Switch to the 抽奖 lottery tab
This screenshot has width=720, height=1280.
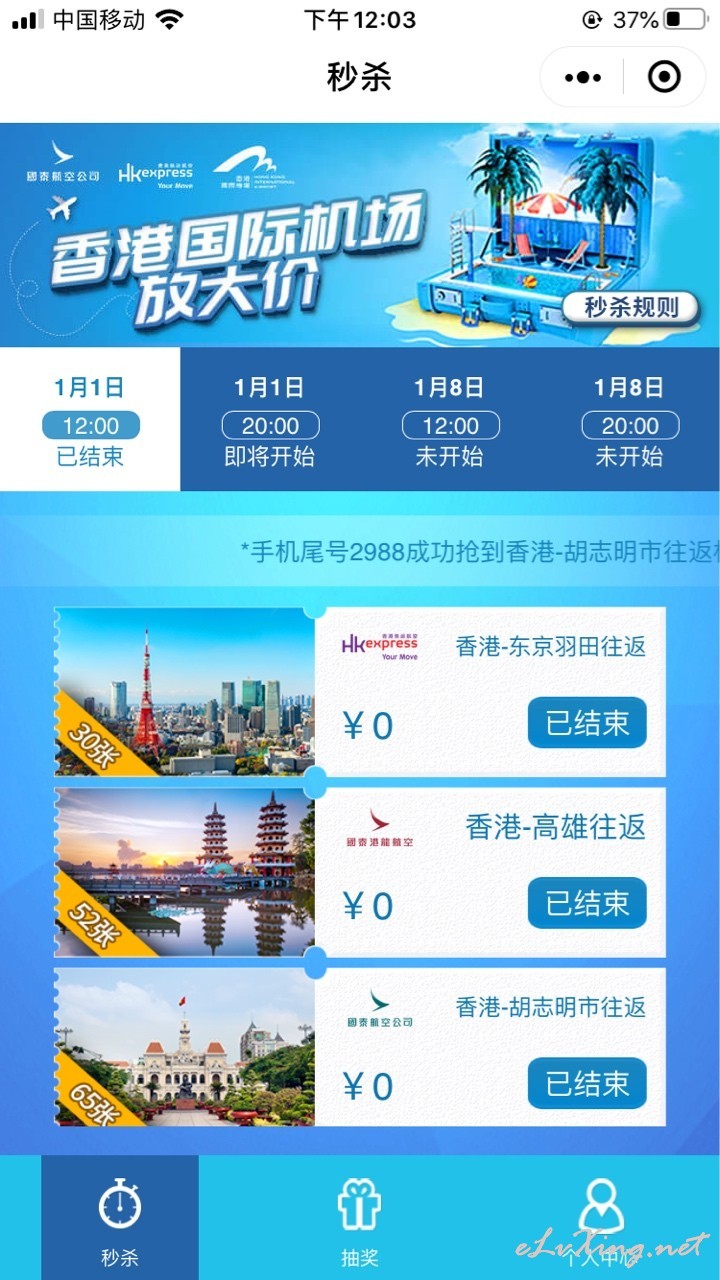(x=360, y=1218)
